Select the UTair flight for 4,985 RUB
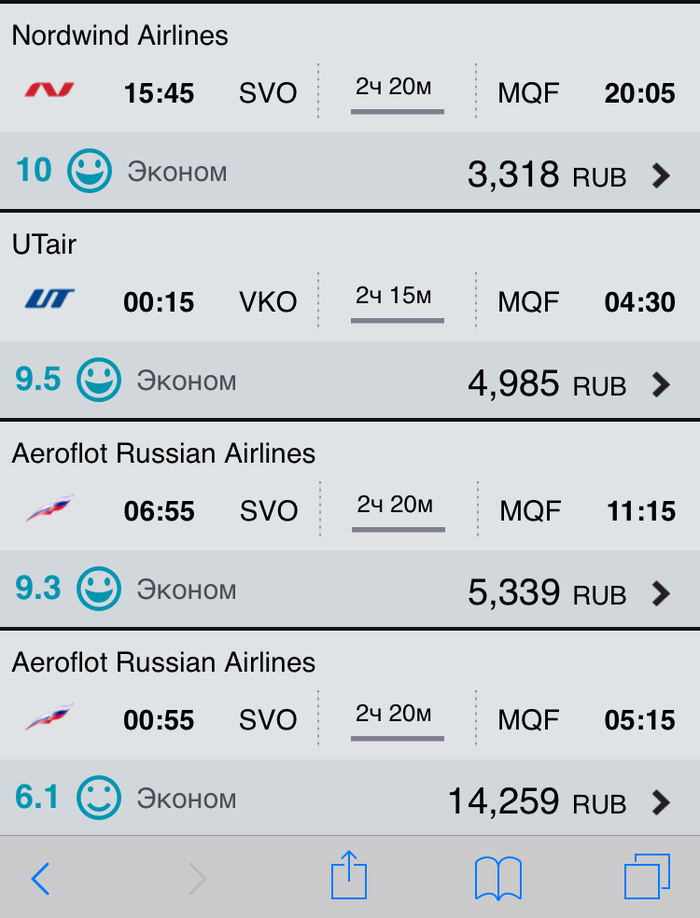700x918 pixels. 660,384
